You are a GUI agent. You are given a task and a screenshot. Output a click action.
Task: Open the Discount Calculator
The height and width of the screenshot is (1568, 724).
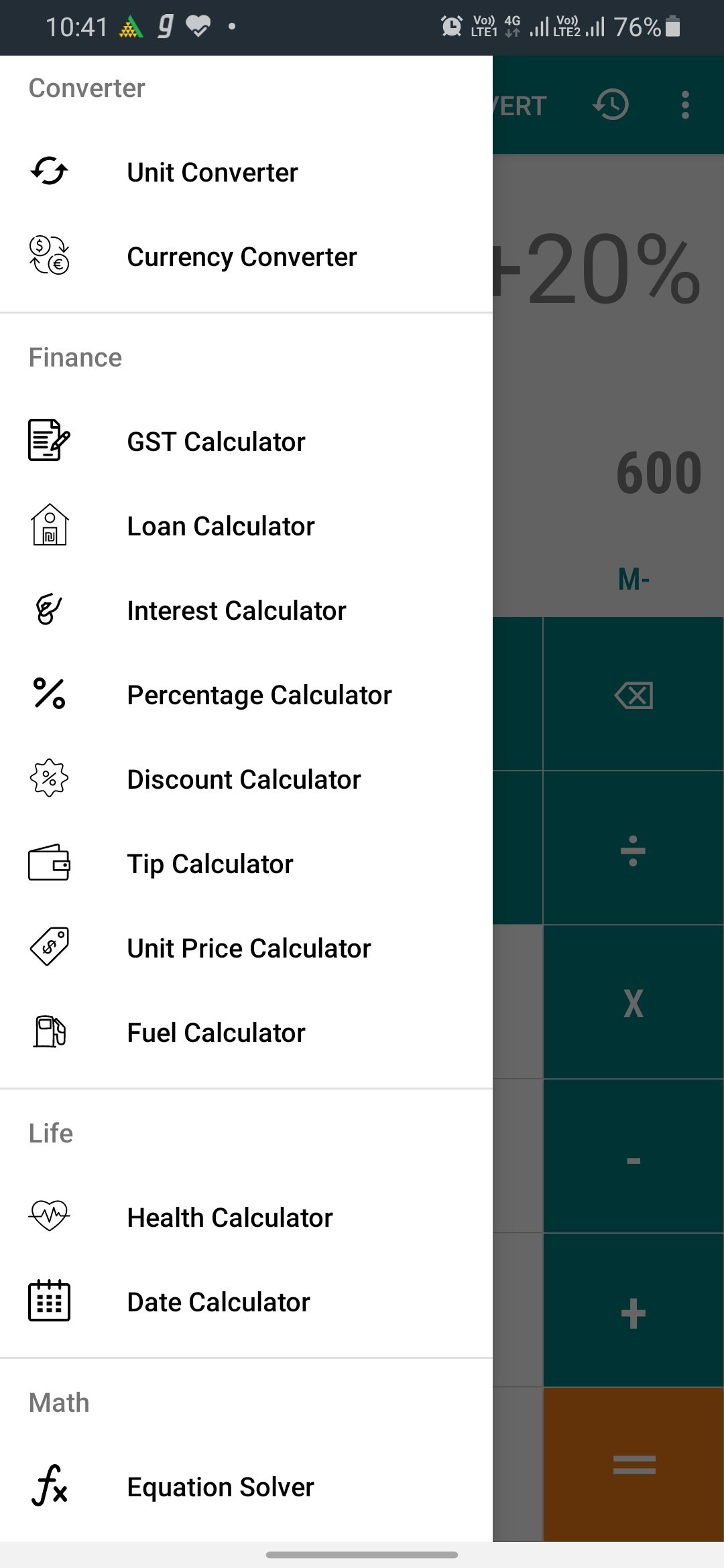[246, 779]
